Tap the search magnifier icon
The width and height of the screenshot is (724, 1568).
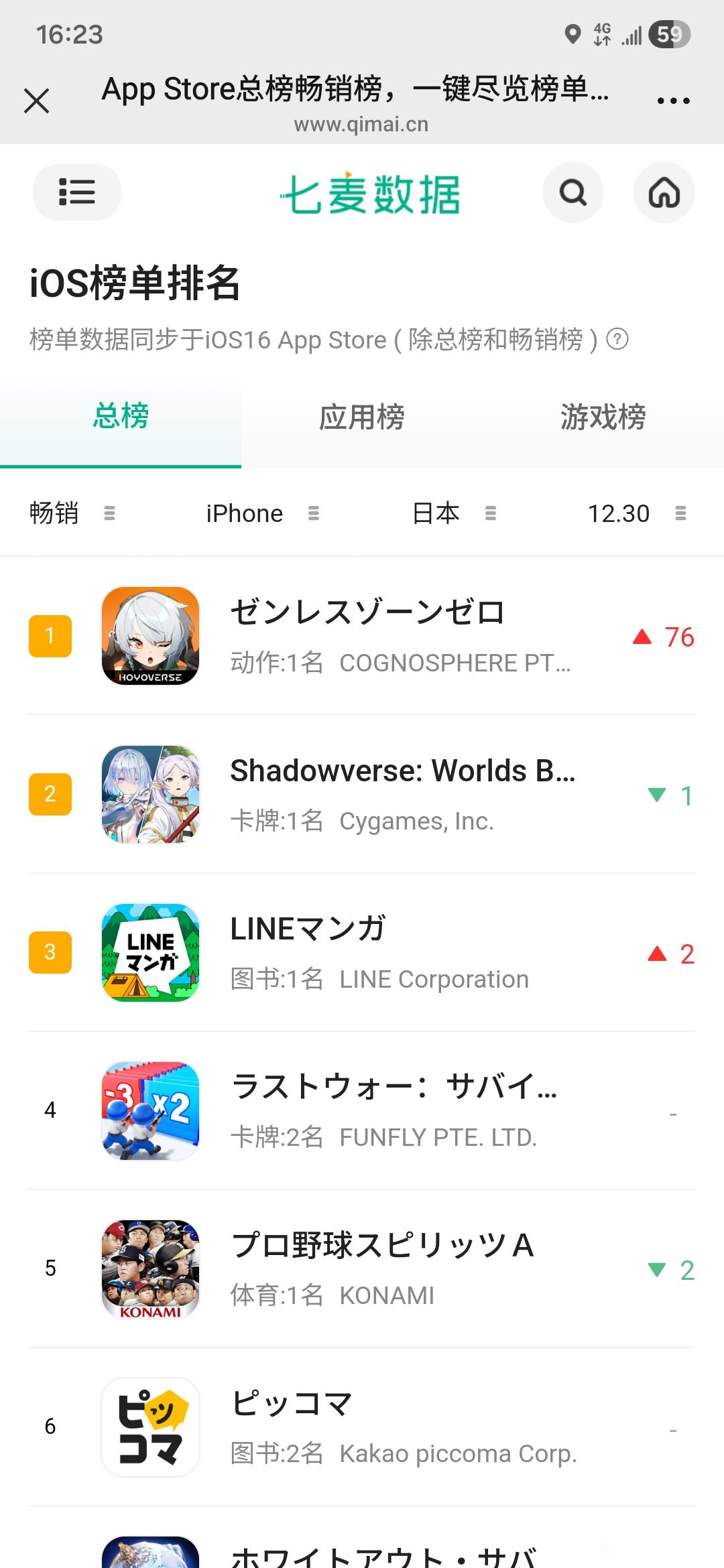tap(573, 193)
